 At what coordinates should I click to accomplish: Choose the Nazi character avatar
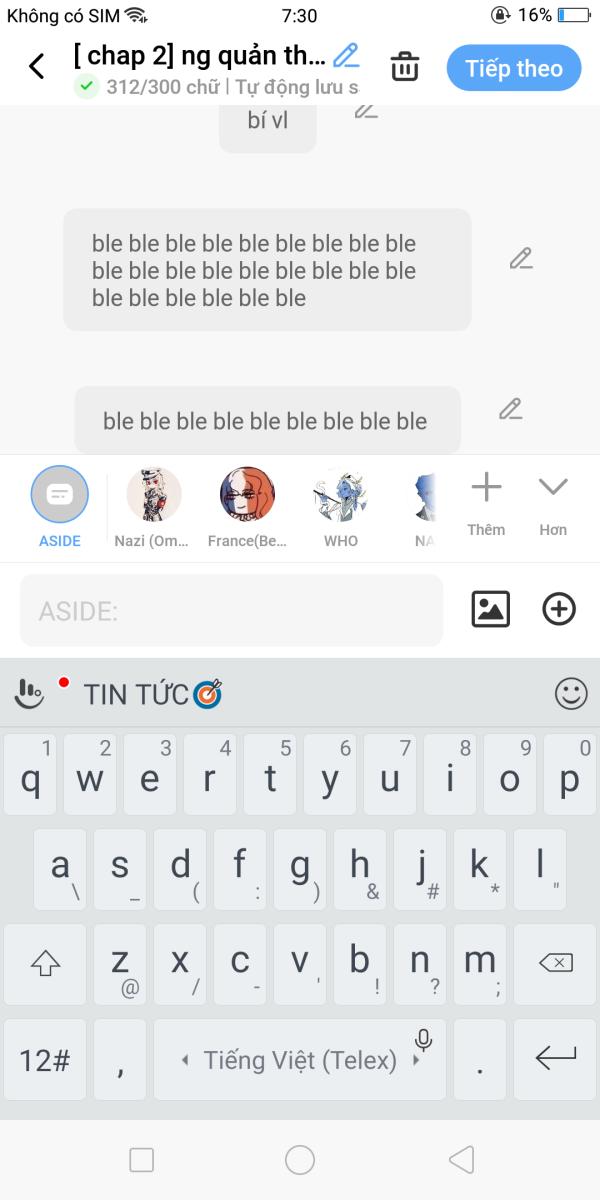[x=153, y=507]
